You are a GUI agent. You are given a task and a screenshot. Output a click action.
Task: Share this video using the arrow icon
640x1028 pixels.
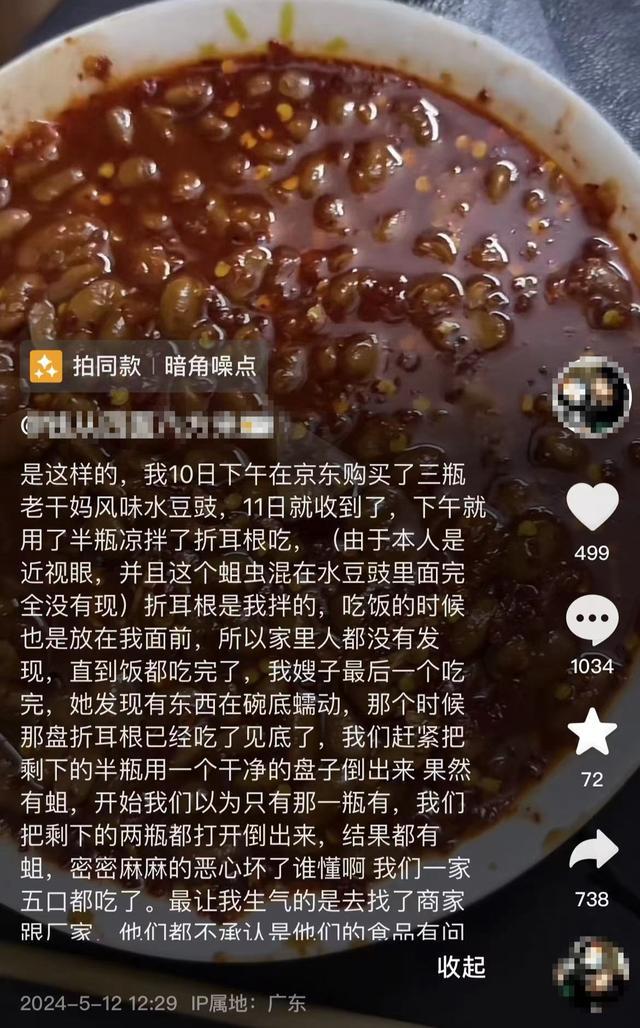(x=593, y=851)
